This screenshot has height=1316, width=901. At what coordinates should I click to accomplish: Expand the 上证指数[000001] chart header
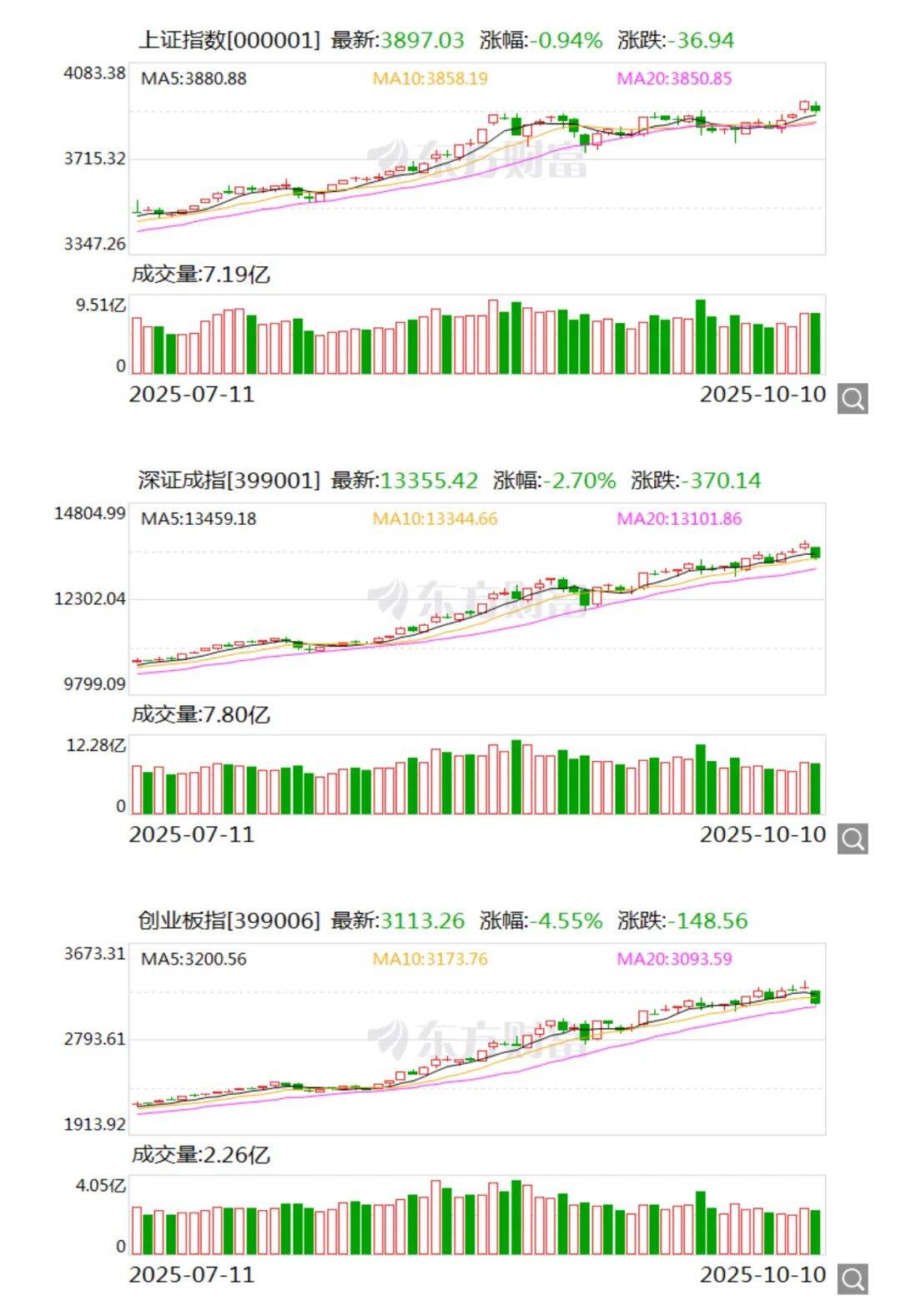tap(230, 38)
